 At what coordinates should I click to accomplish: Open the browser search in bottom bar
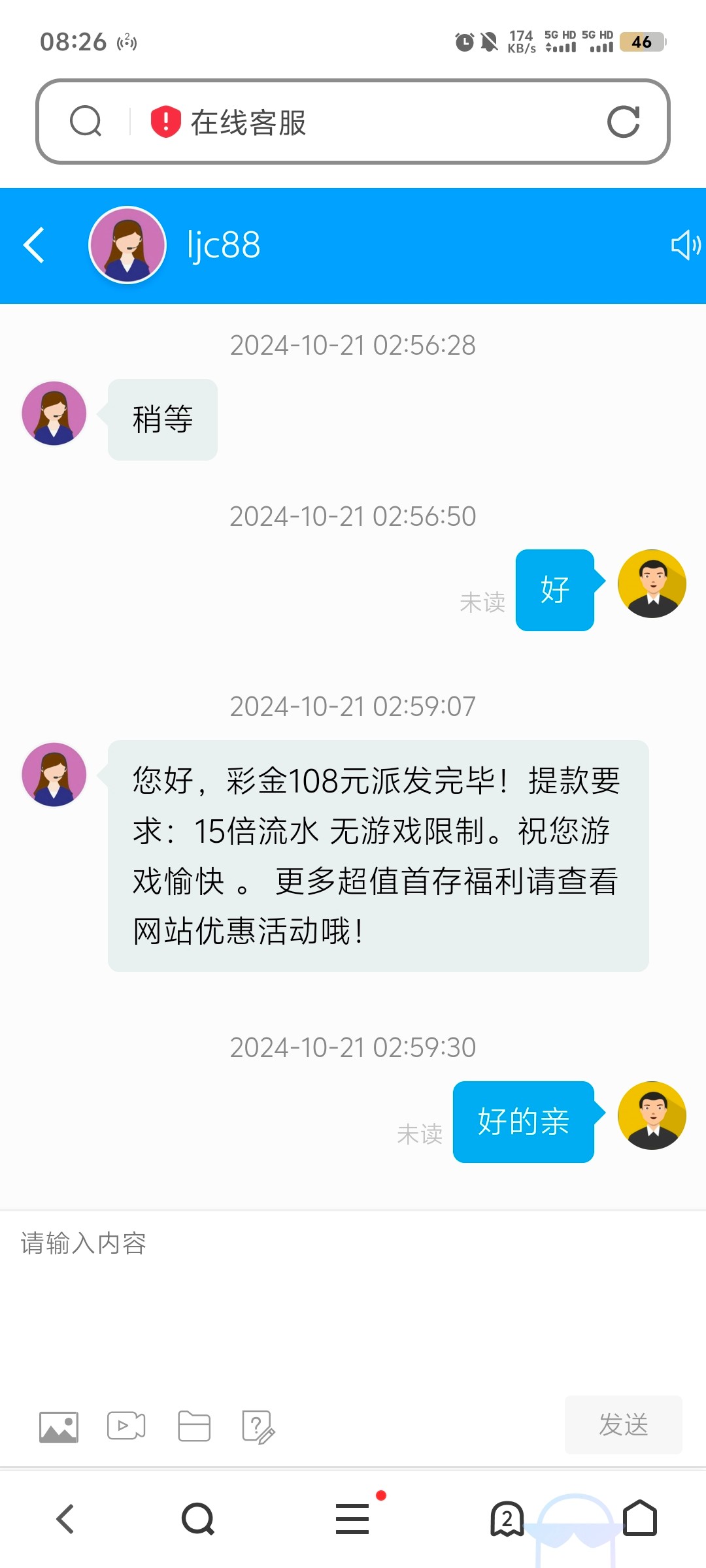click(198, 1519)
